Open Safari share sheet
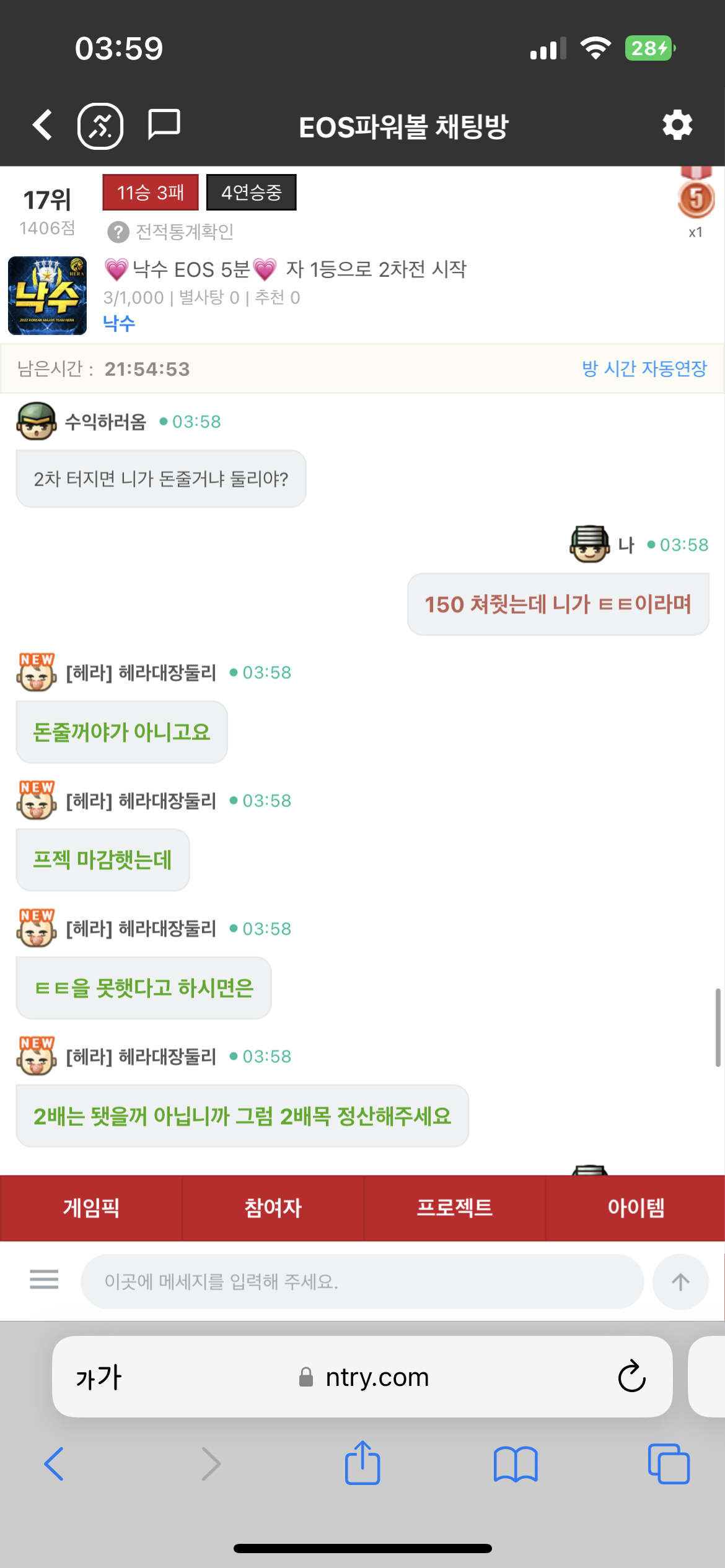 tap(362, 1463)
